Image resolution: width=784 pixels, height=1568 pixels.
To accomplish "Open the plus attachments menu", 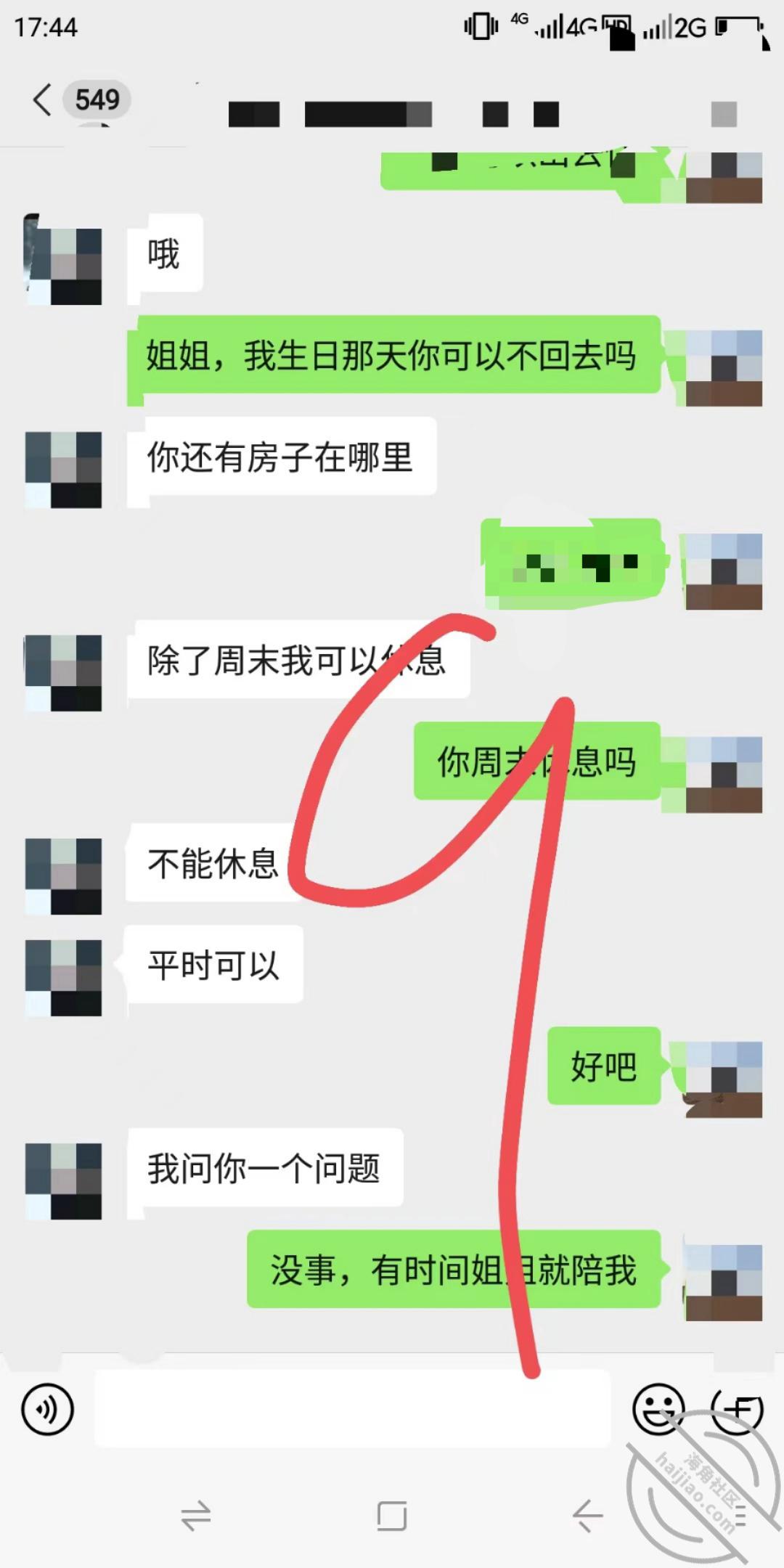I will click(x=737, y=1409).
